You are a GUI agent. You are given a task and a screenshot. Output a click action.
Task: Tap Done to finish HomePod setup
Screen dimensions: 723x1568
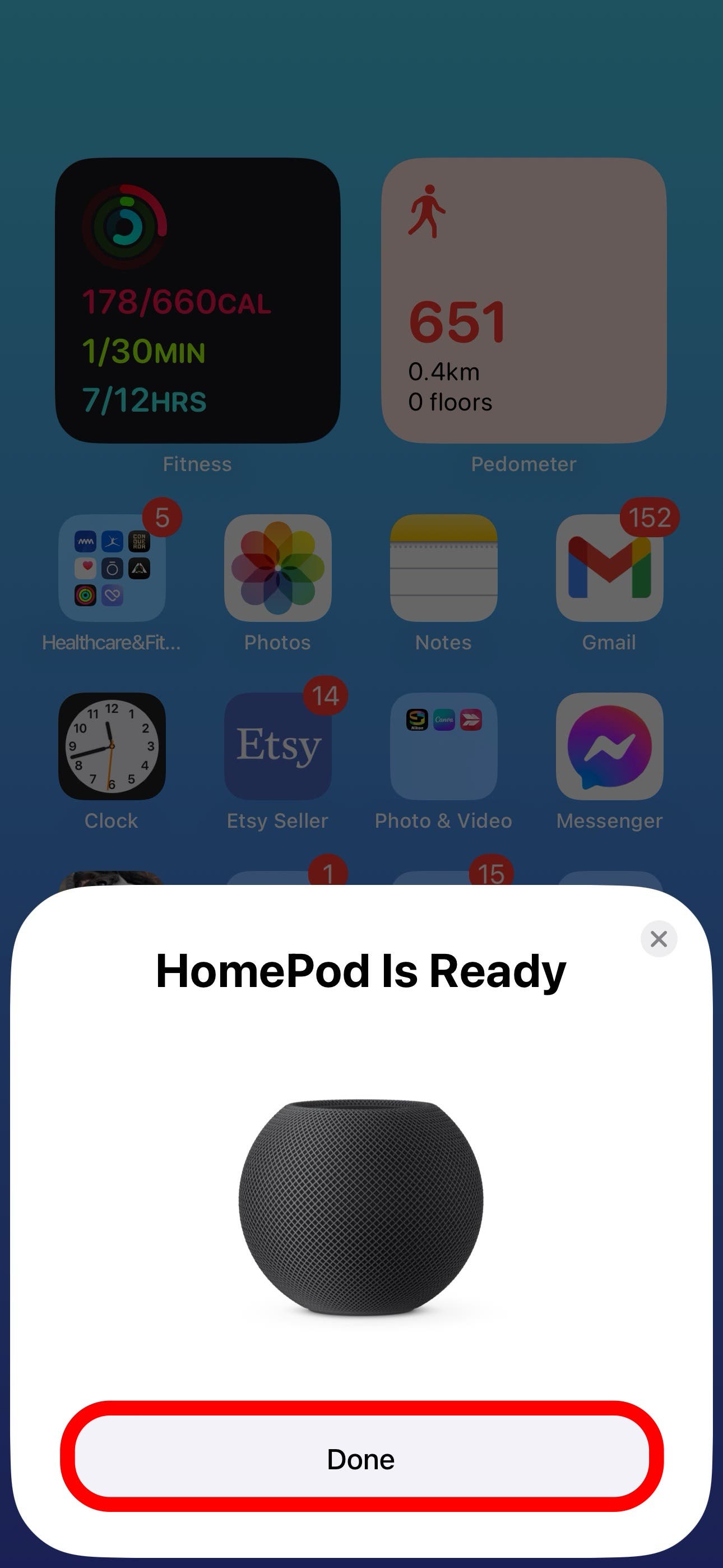point(361,1458)
